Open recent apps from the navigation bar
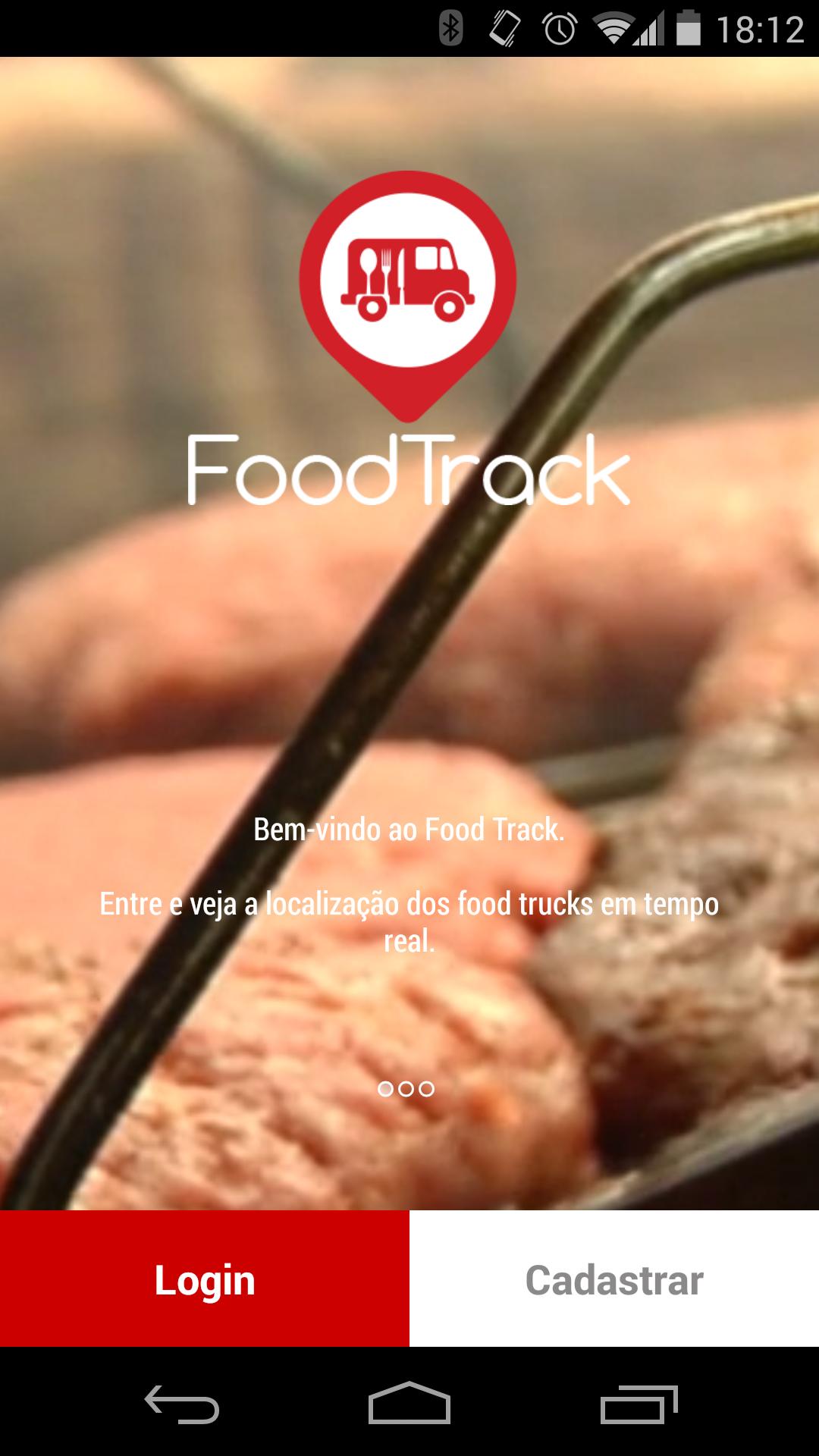 tap(639, 1404)
